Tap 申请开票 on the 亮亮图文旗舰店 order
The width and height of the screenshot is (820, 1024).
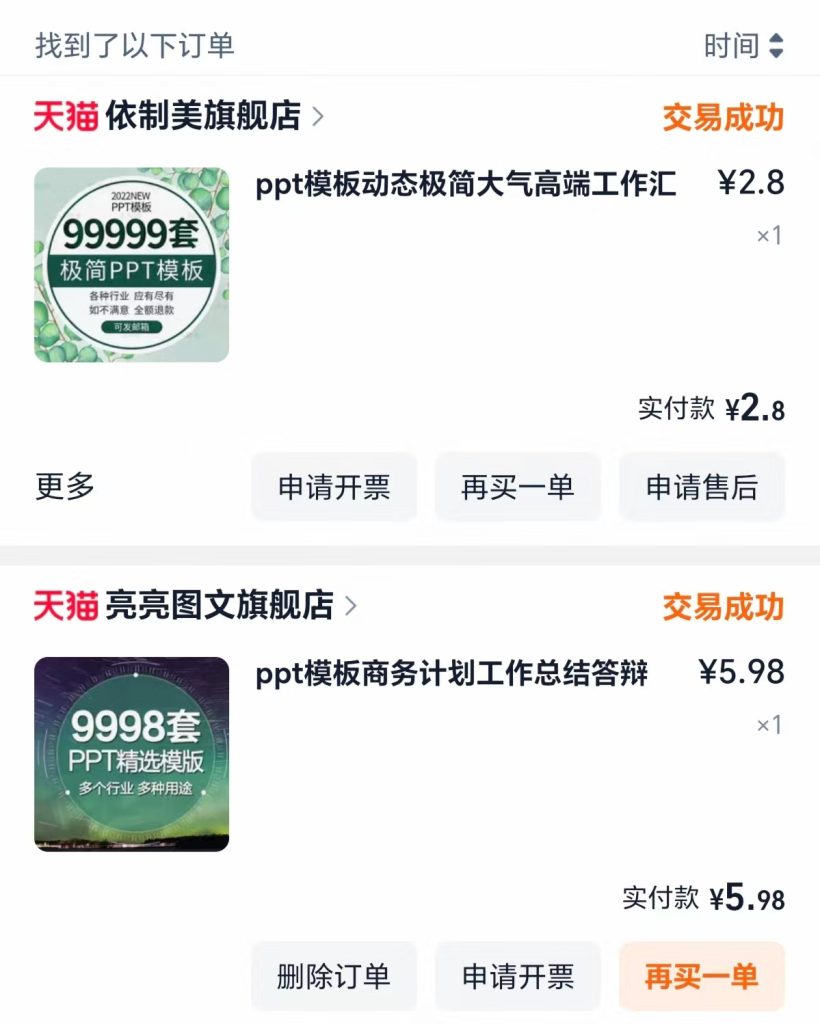tap(518, 976)
